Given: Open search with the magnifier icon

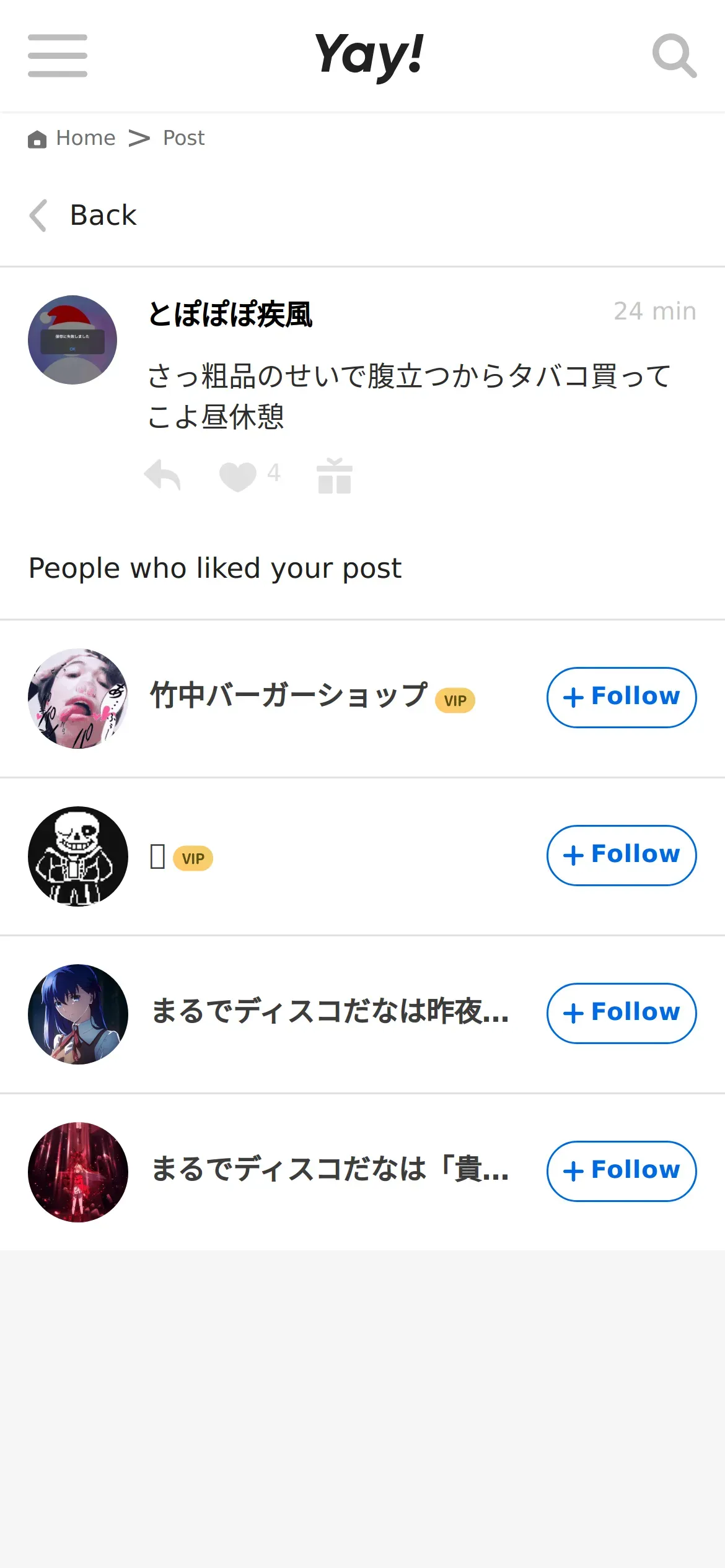Looking at the screenshot, I should pos(674,56).
